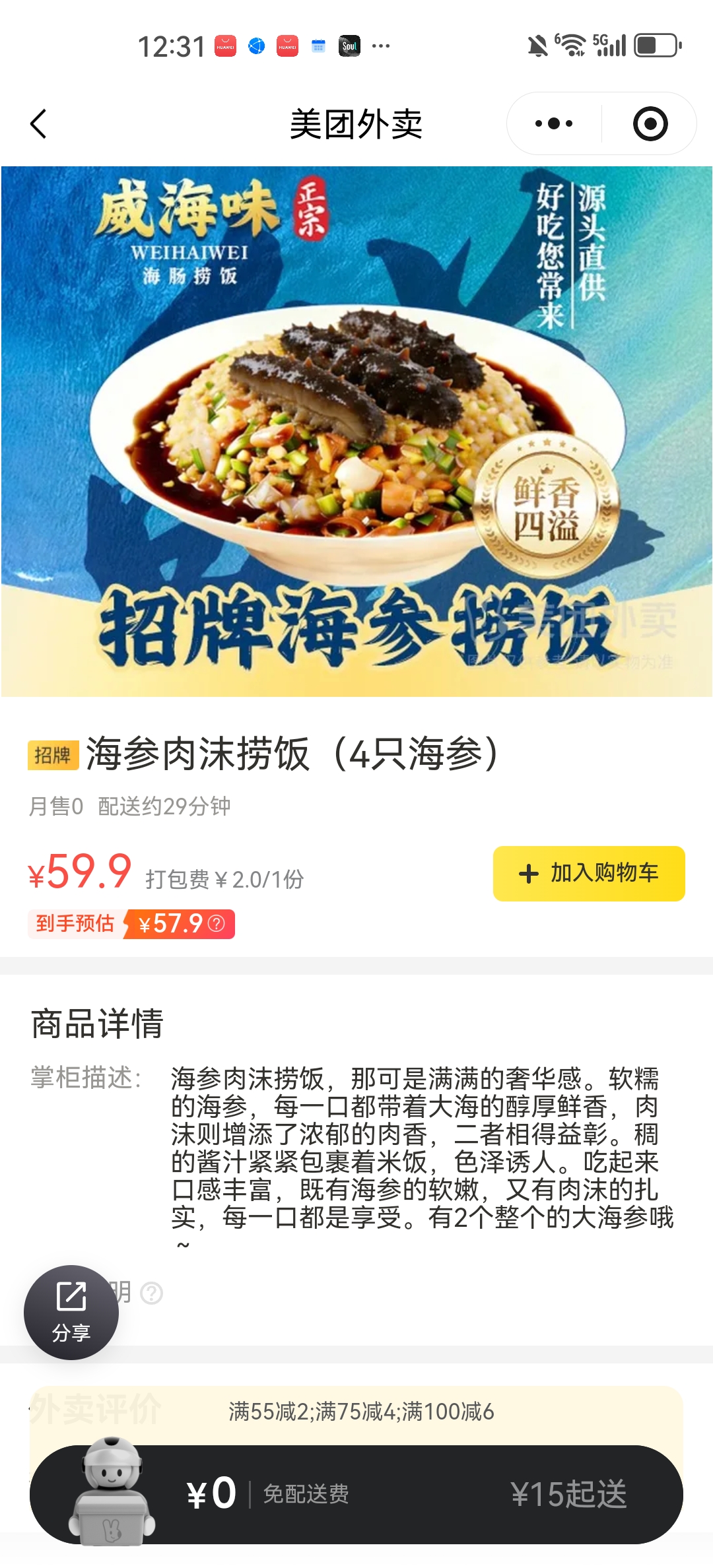View the product image in full
This screenshot has width=713, height=1568.
pos(356,432)
